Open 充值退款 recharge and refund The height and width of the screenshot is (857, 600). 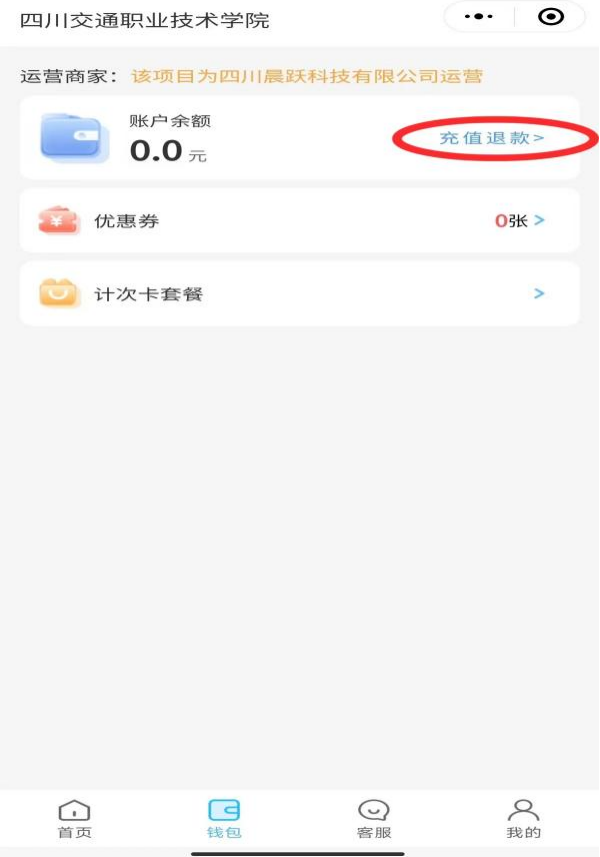click(x=492, y=138)
